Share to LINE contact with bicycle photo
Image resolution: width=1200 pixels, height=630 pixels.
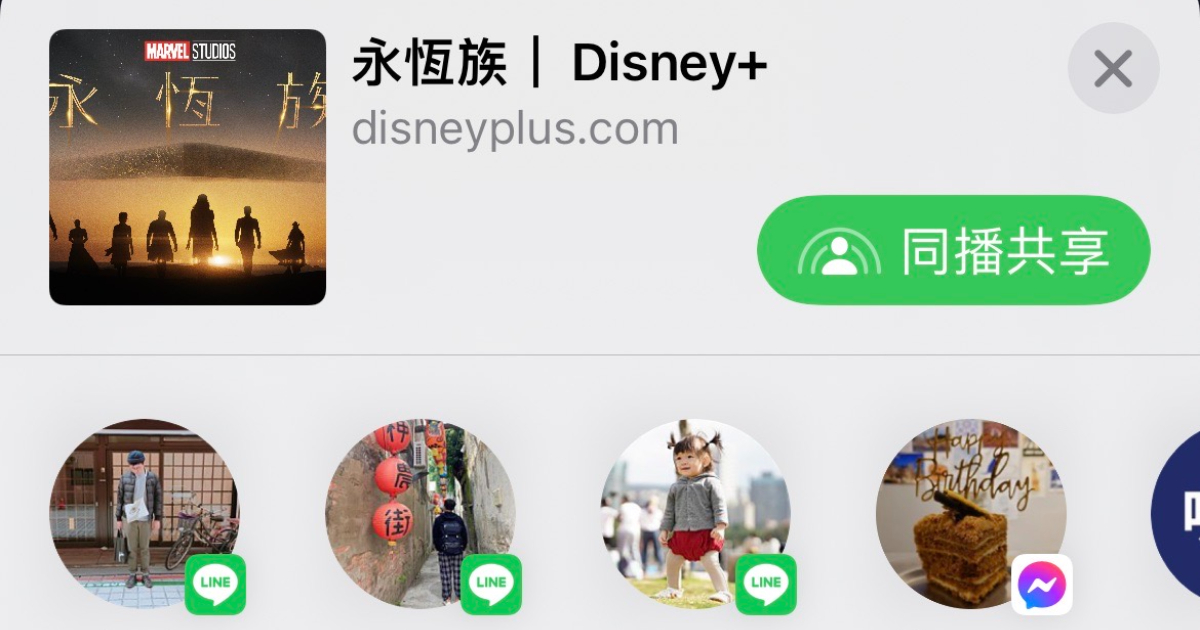[144, 513]
